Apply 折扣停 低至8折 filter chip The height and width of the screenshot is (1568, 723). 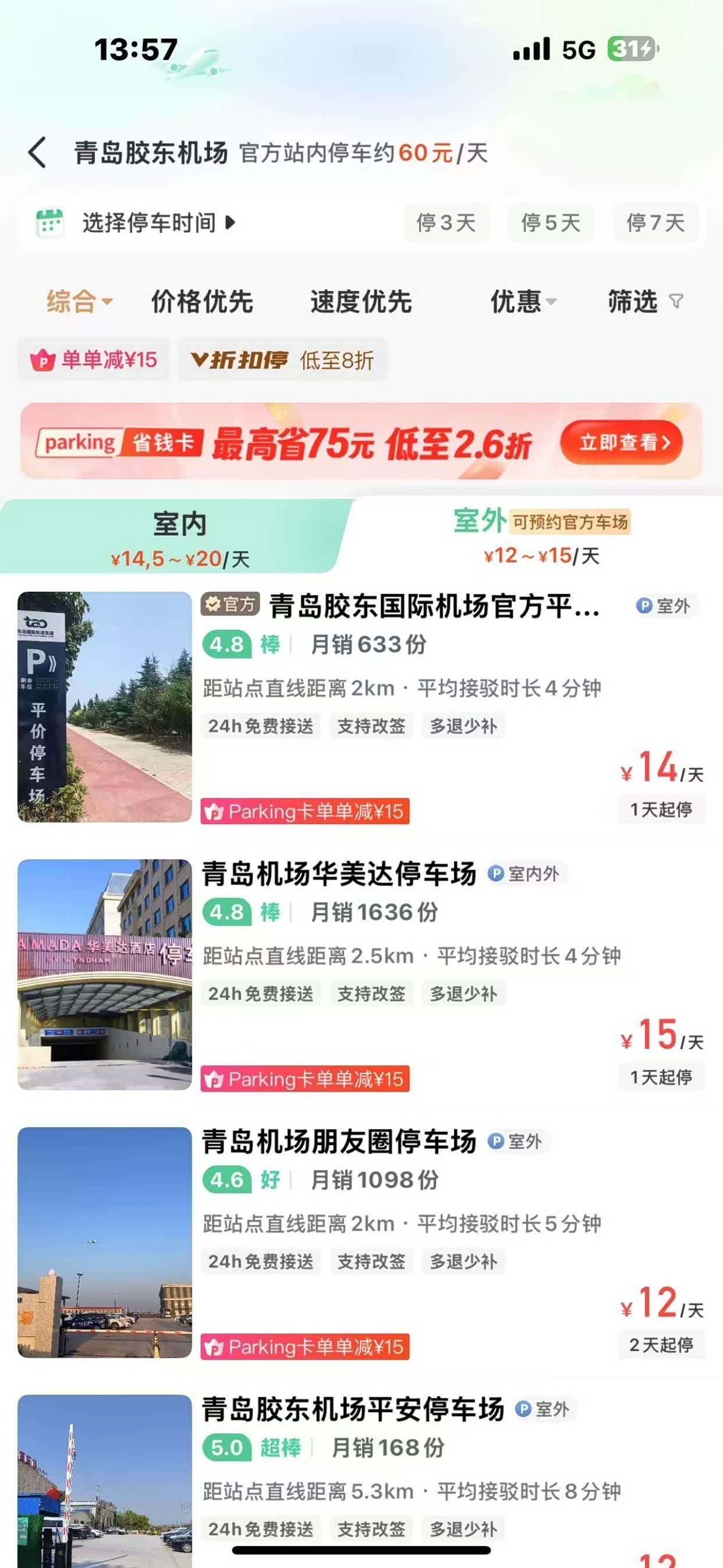tap(282, 360)
